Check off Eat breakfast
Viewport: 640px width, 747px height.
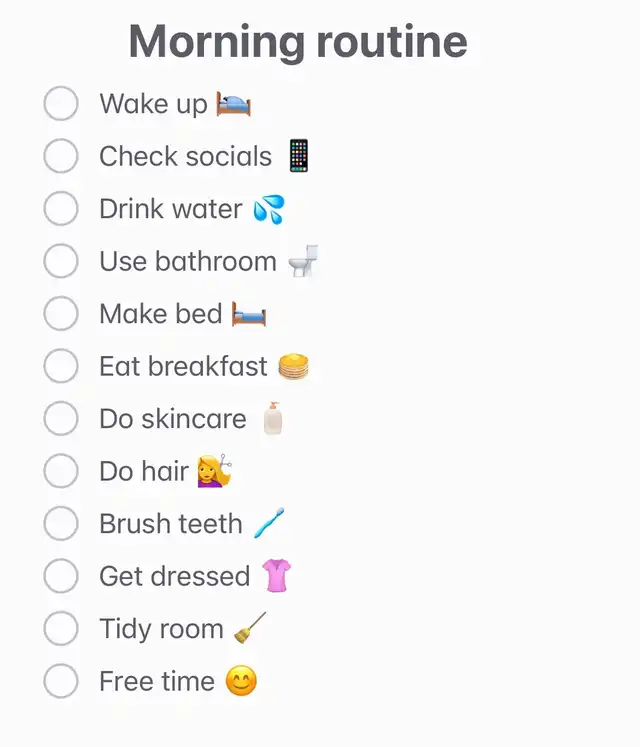(x=61, y=366)
